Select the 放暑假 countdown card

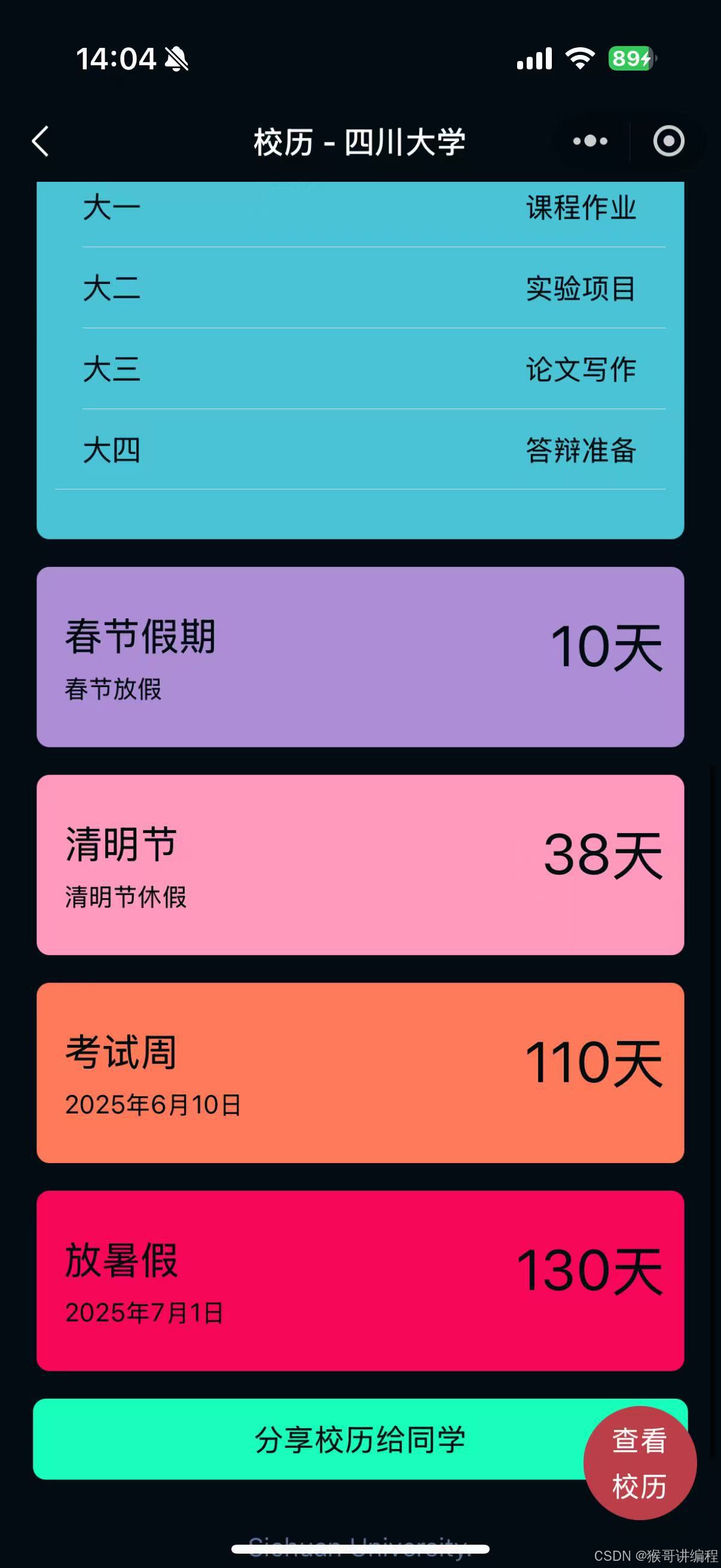coord(360,1281)
